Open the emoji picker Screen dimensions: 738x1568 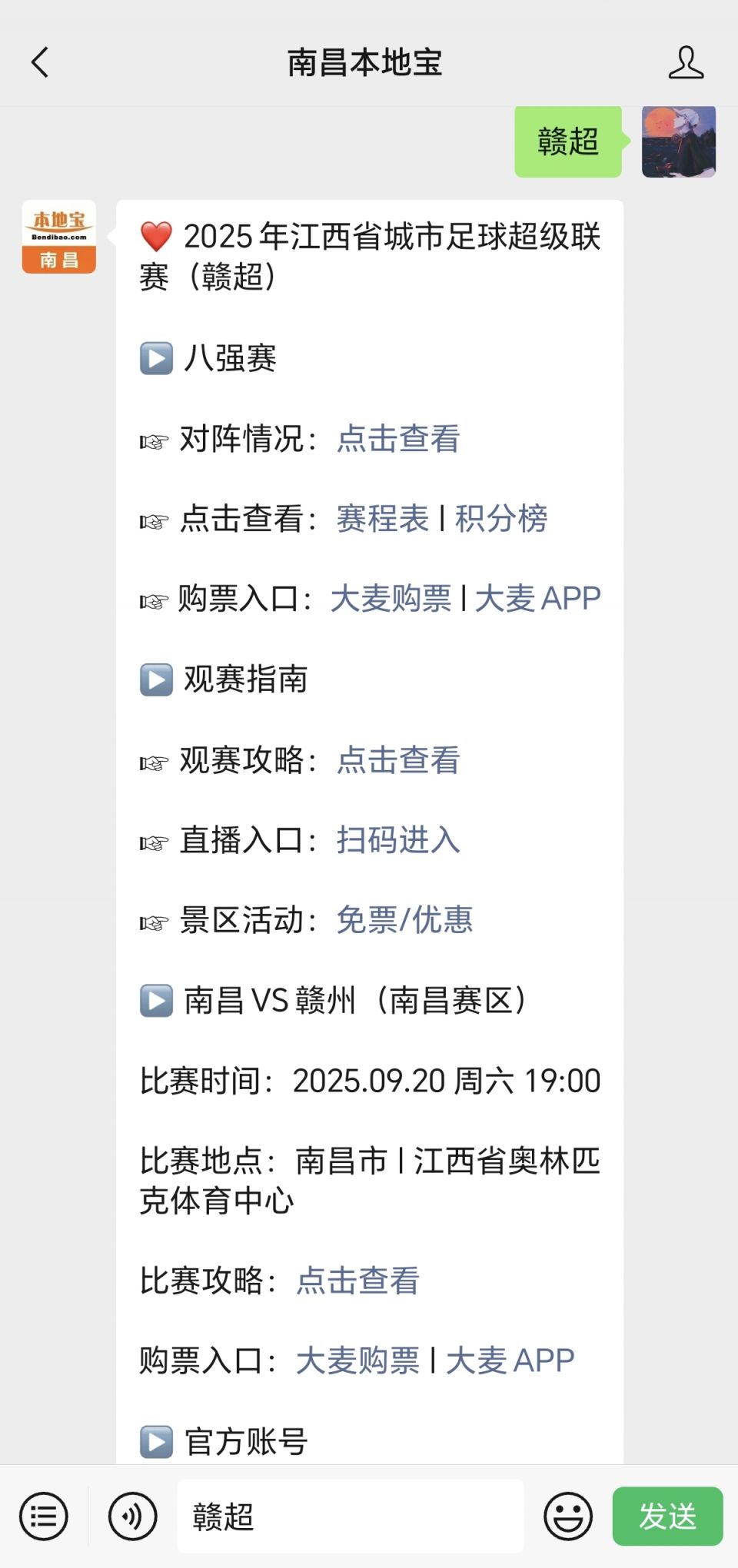(x=568, y=1517)
